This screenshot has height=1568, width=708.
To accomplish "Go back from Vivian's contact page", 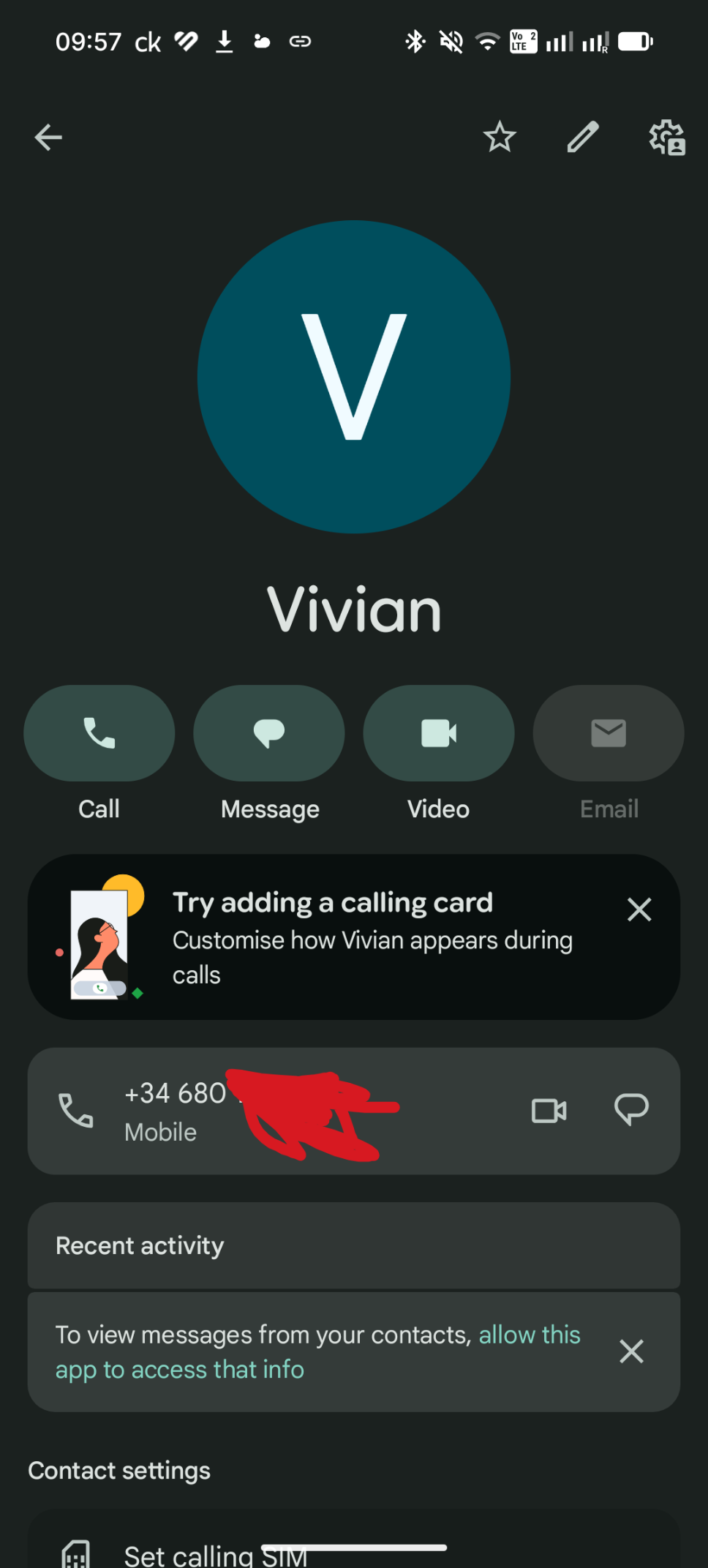I will click(x=48, y=137).
